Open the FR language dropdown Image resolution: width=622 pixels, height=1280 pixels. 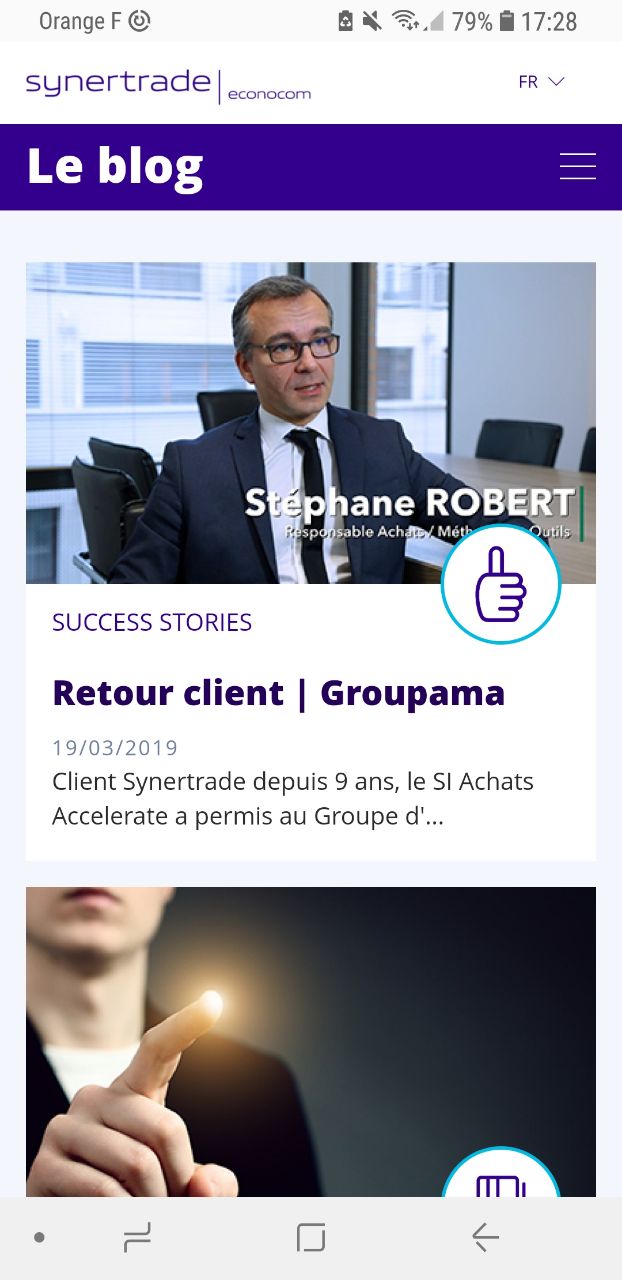(x=541, y=82)
